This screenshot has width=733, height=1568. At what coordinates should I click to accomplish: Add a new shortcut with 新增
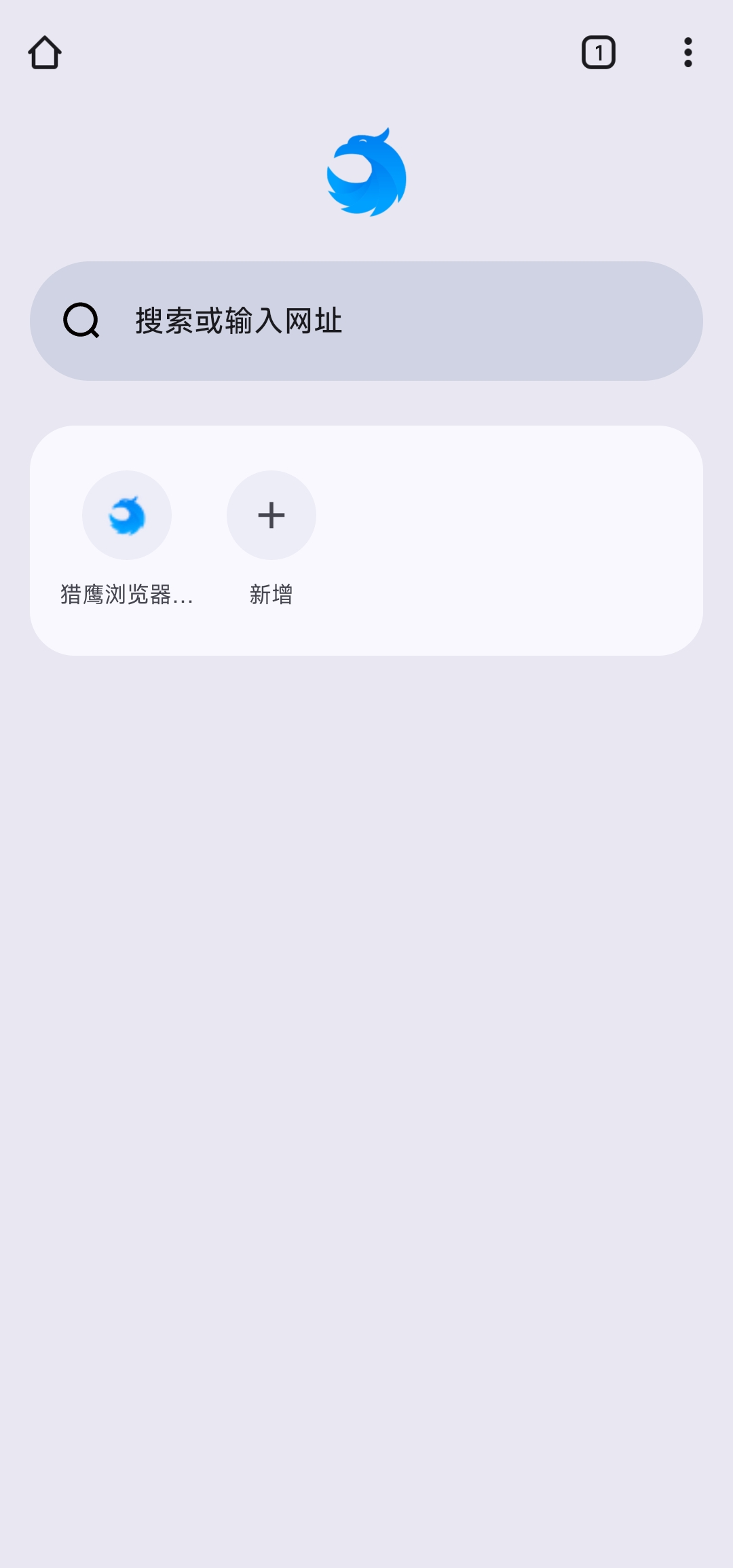[x=271, y=516]
